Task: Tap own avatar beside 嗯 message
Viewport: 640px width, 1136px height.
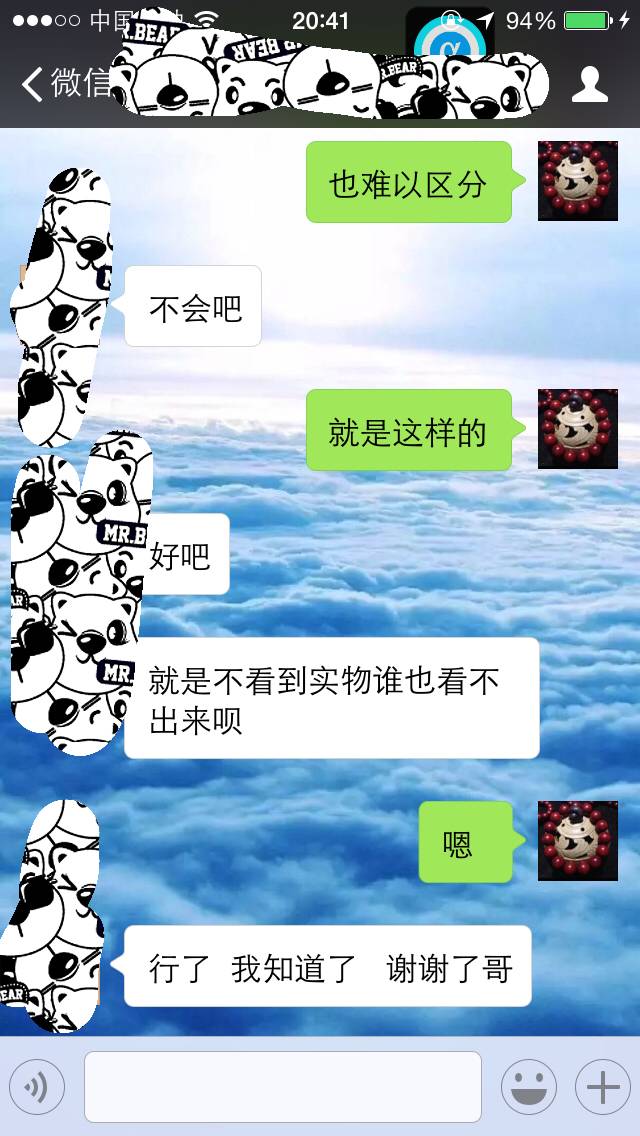Action: [578, 841]
